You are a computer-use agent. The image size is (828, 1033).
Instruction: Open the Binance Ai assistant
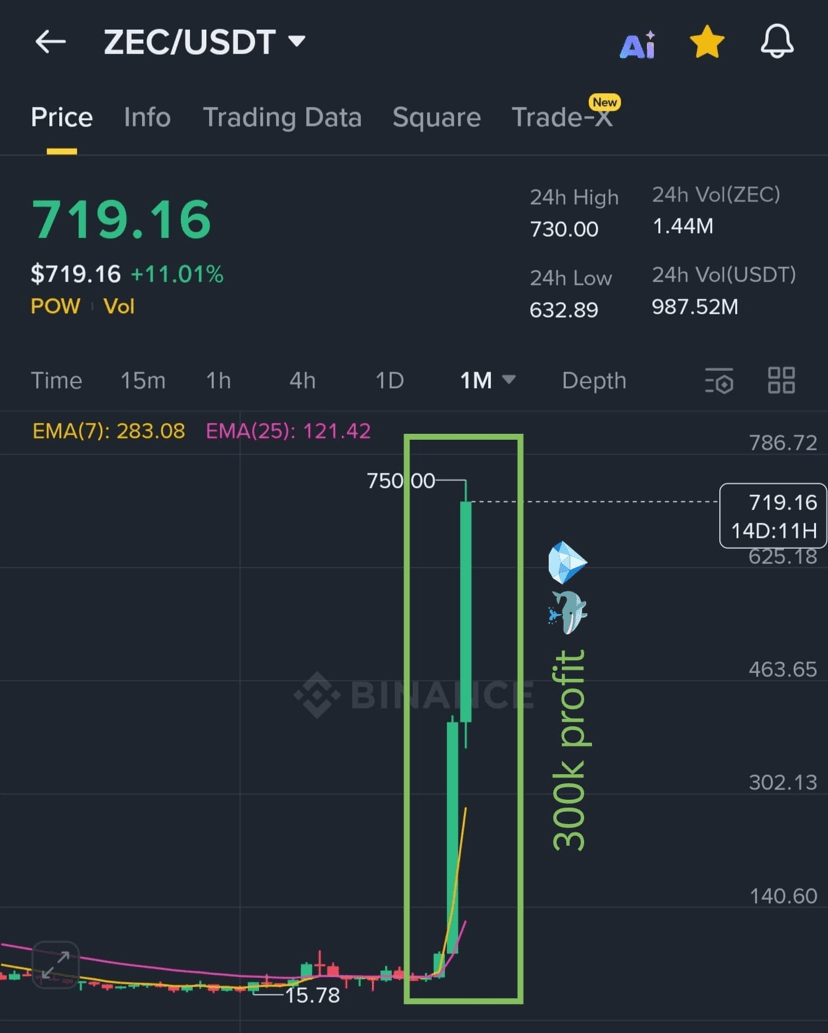[638, 42]
